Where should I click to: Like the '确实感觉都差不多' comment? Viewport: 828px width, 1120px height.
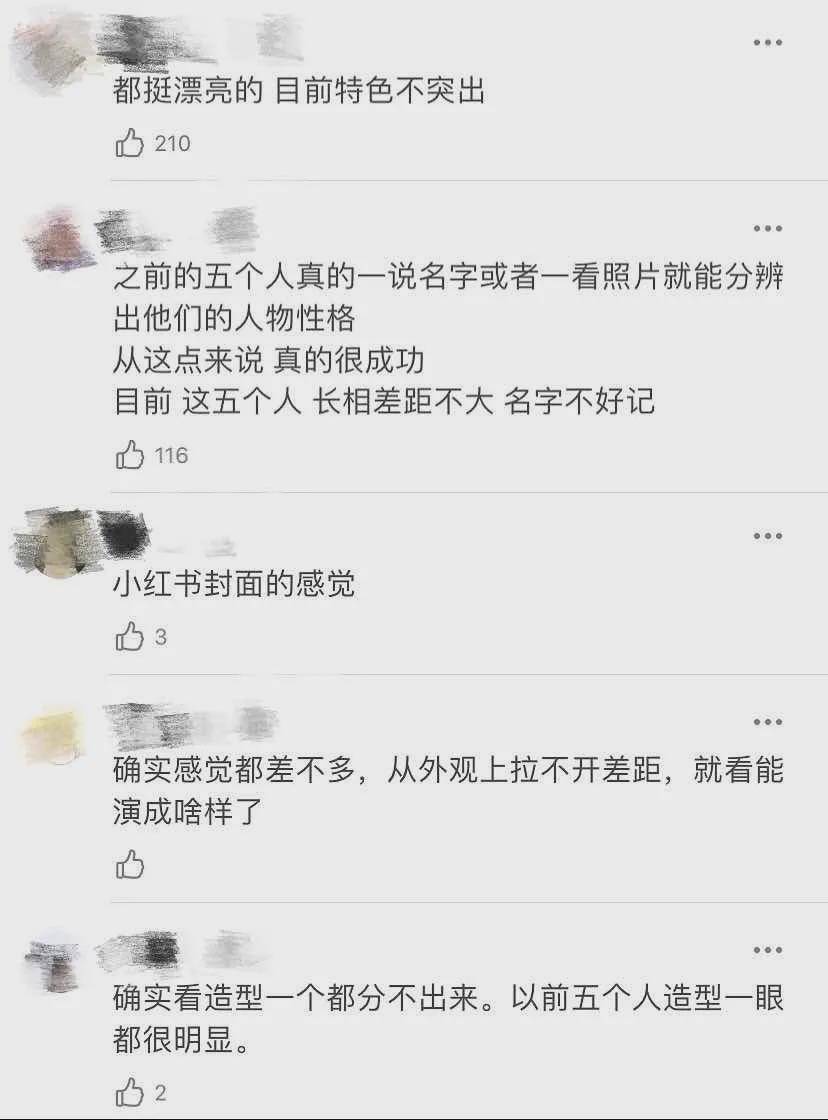pos(131,865)
